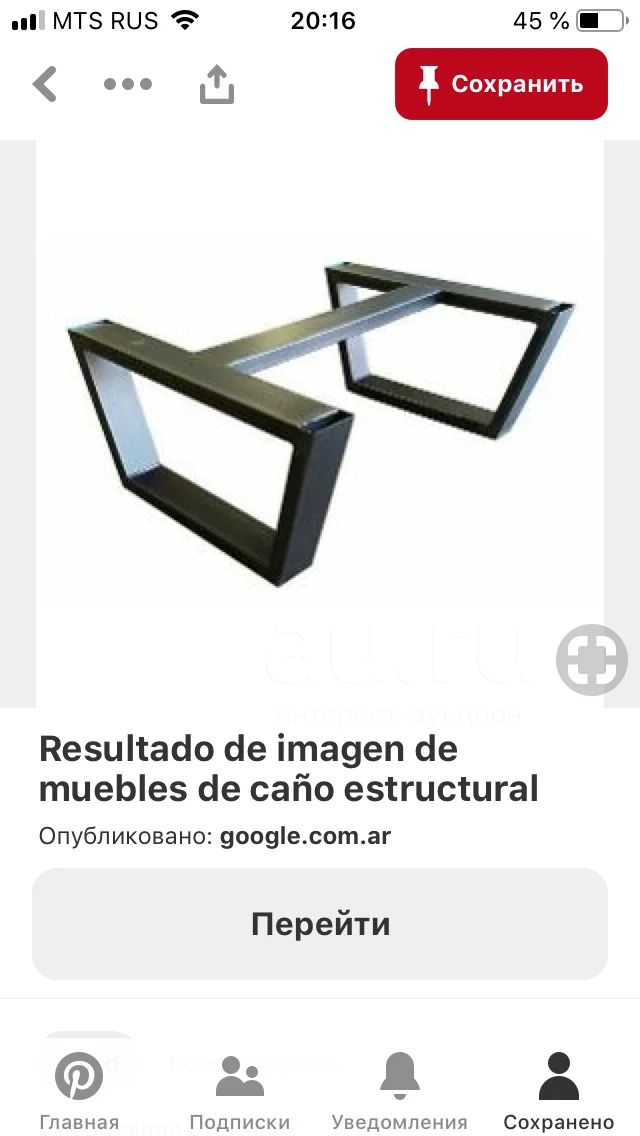This screenshot has height=1136, width=640.
Task: Tap the red Сохранить button
Action: click(501, 84)
